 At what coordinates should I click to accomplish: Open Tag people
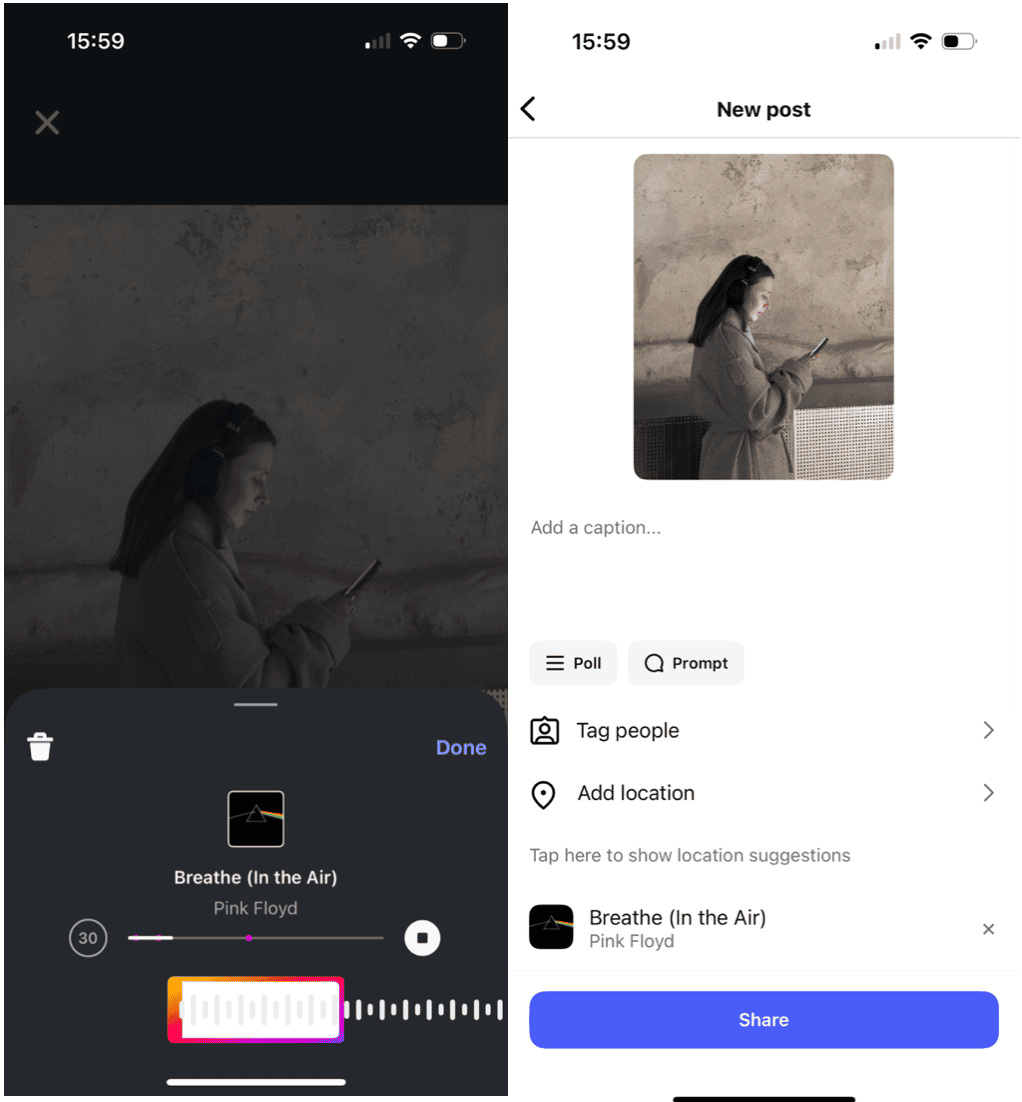[x=763, y=731]
